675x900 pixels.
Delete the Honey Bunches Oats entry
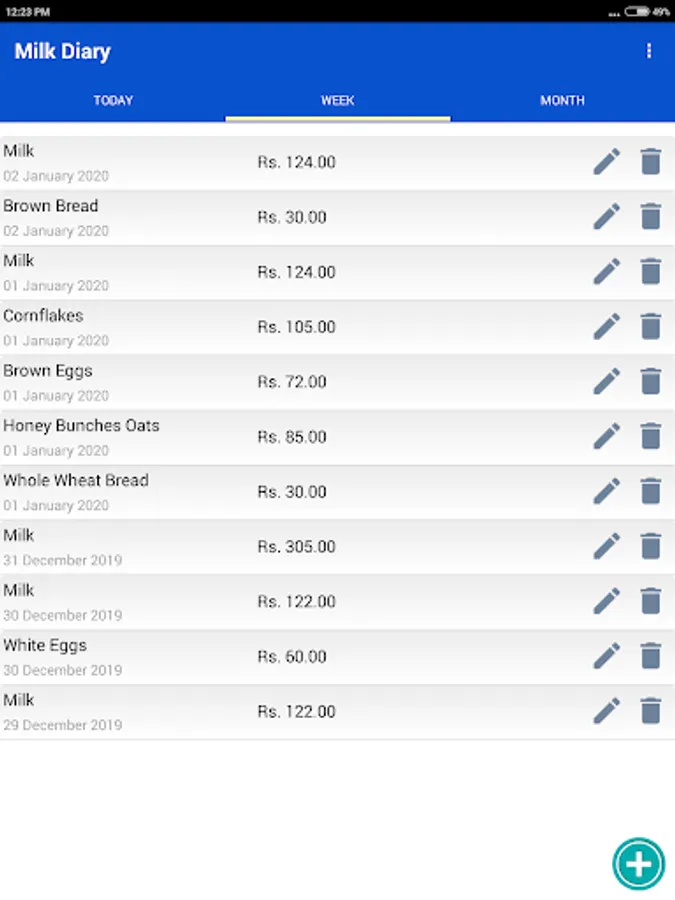coord(651,436)
